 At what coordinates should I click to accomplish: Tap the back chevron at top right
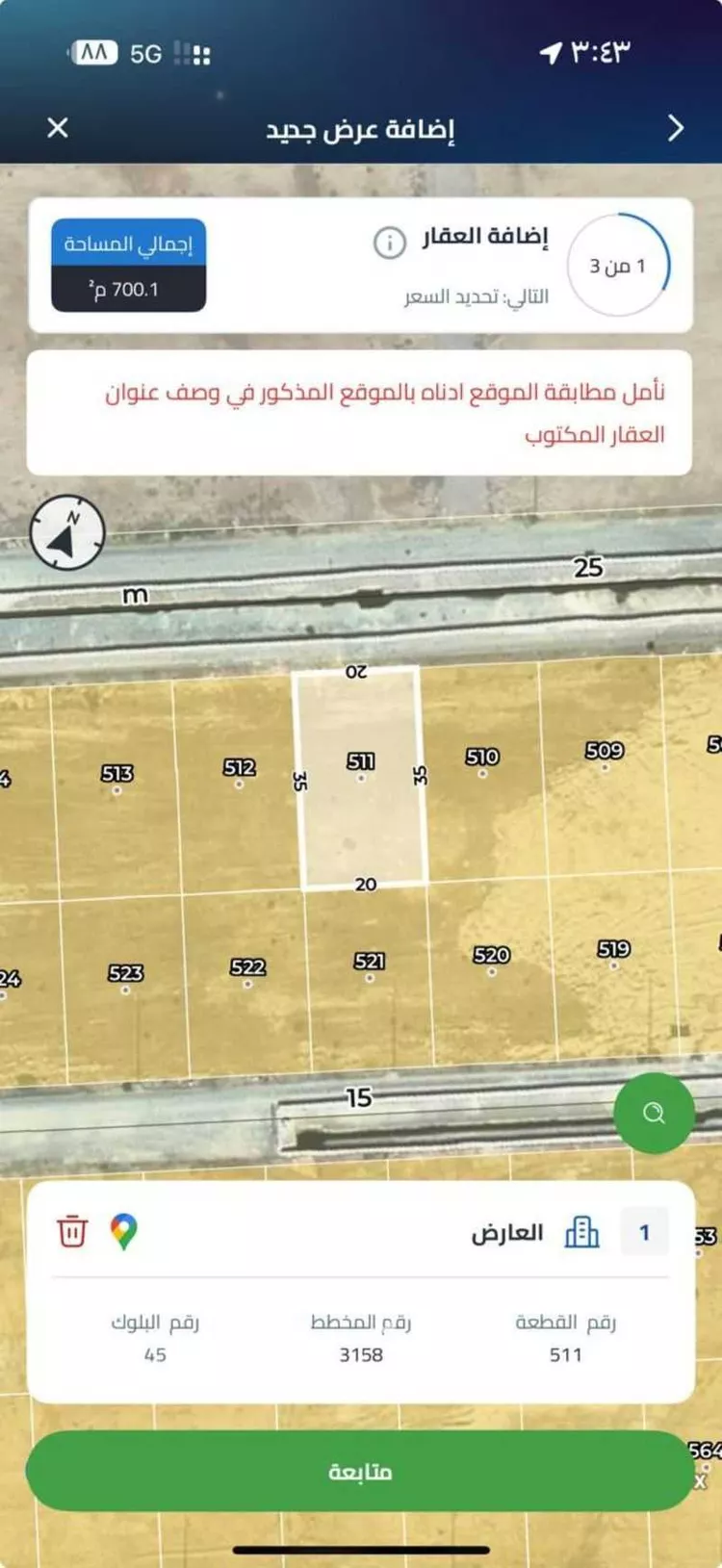click(678, 128)
